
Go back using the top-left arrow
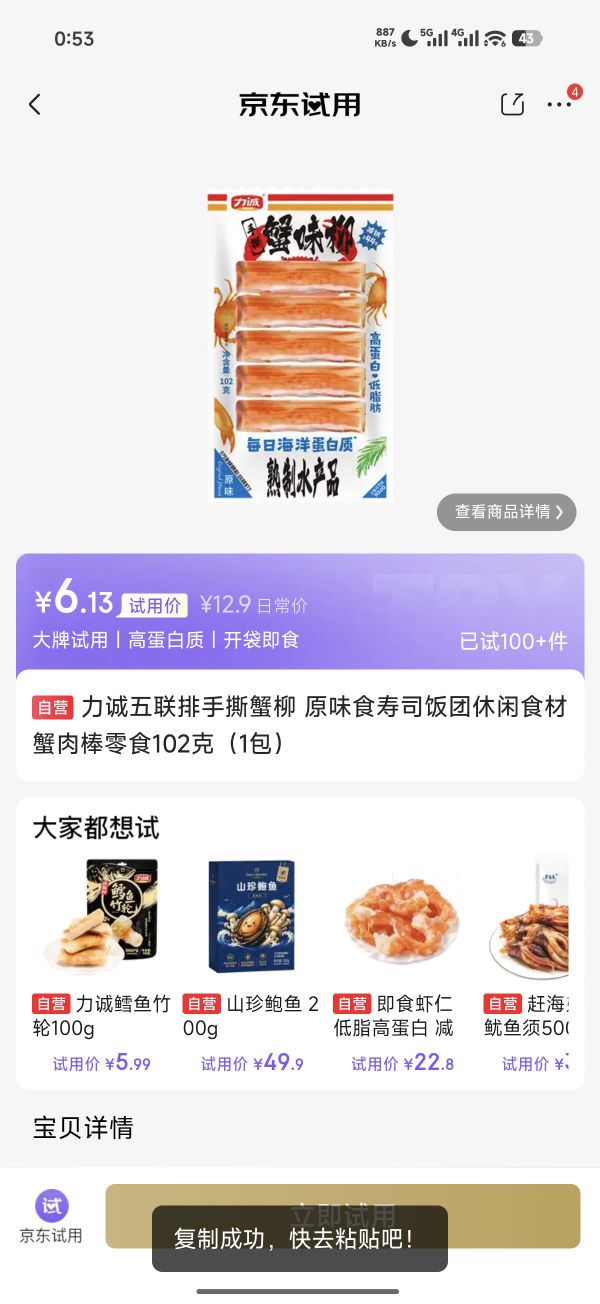coord(35,105)
